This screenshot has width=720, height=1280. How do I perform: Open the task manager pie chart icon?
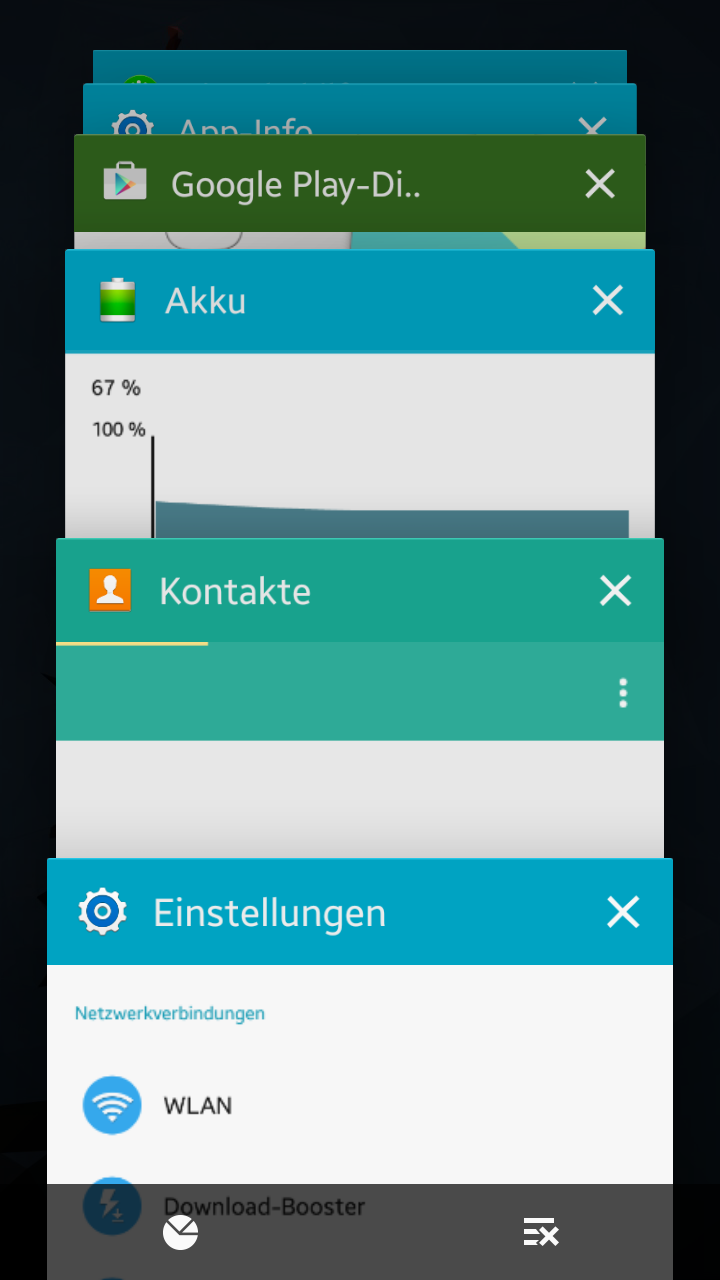pyautogui.click(x=180, y=1232)
